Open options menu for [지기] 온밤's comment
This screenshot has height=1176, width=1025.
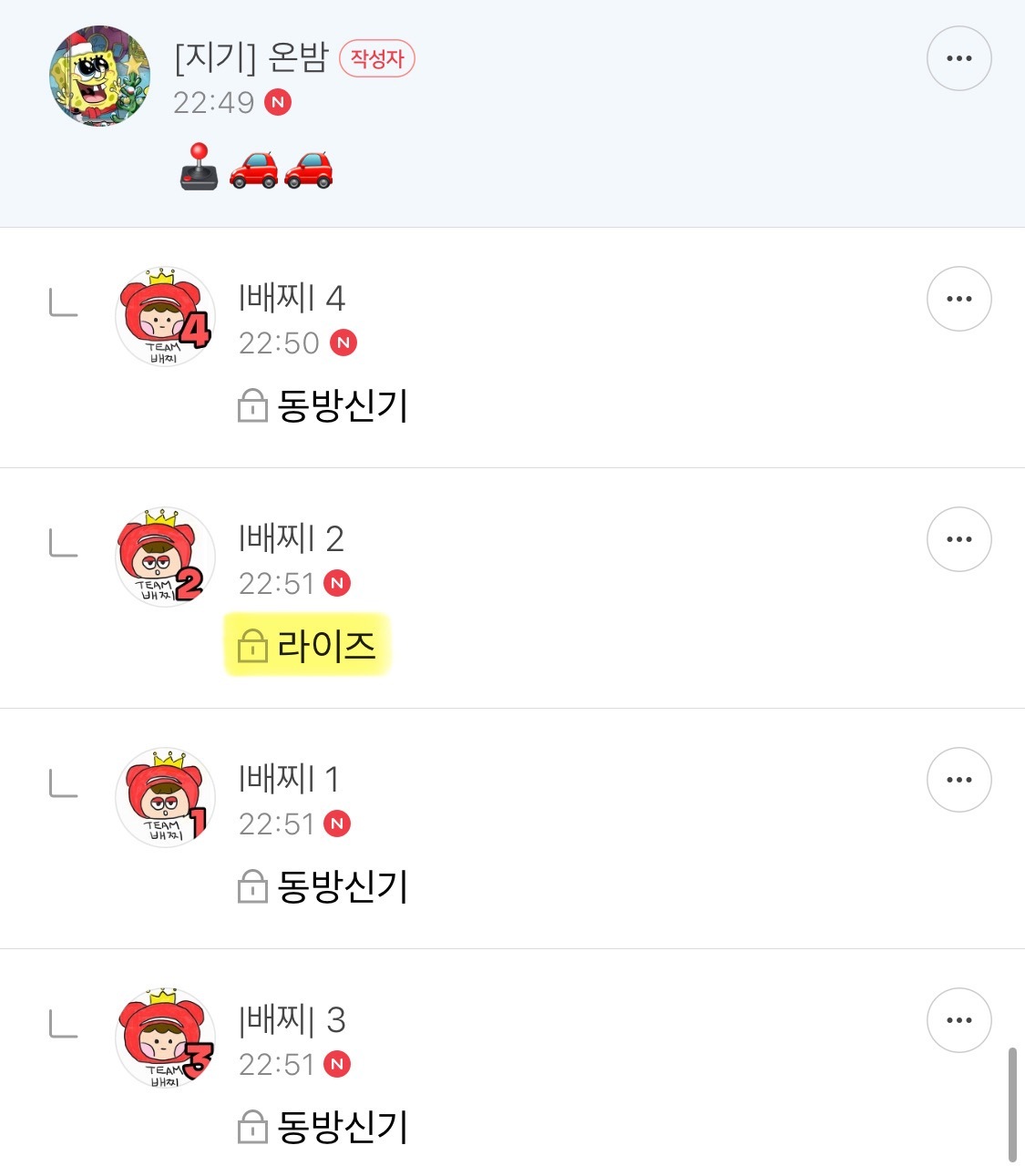click(x=958, y=57)
